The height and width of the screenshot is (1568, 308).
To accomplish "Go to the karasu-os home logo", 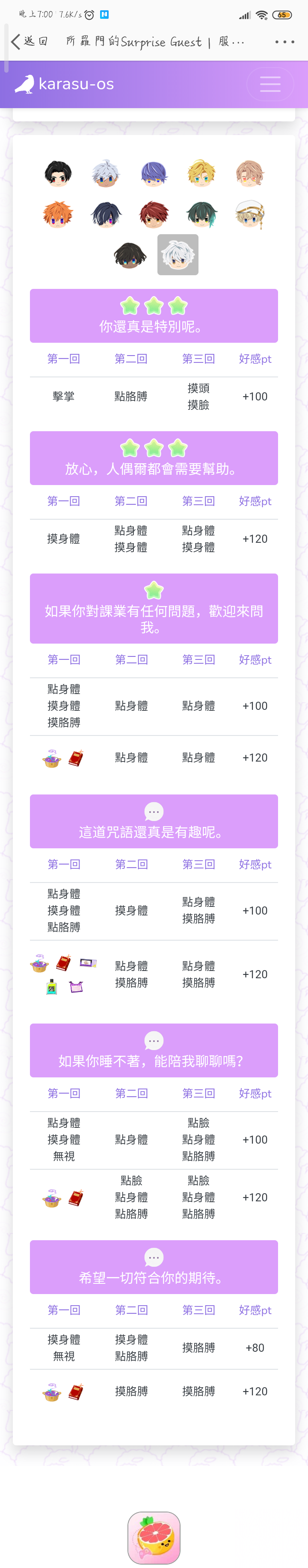I will [x=65, y=84].
